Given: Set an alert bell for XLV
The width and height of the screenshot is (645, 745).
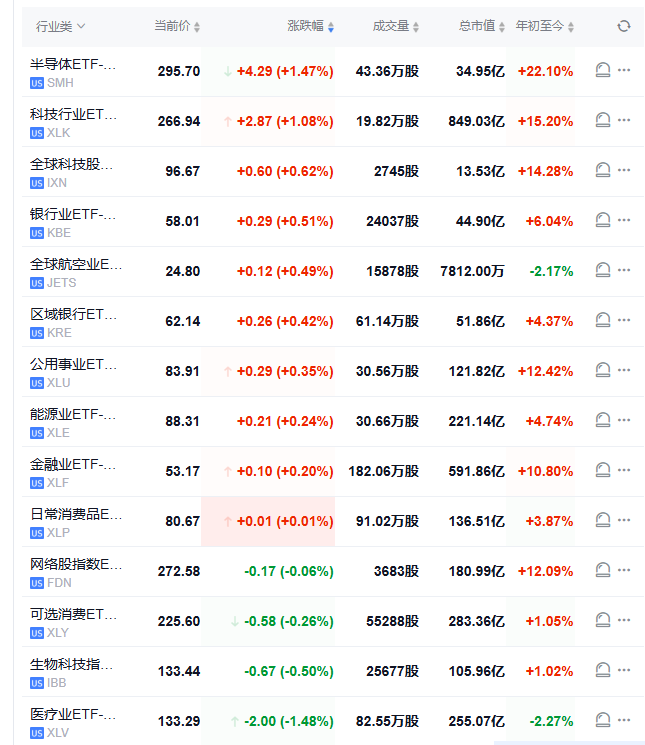Looking at the screenshot, I should [602, 720].
